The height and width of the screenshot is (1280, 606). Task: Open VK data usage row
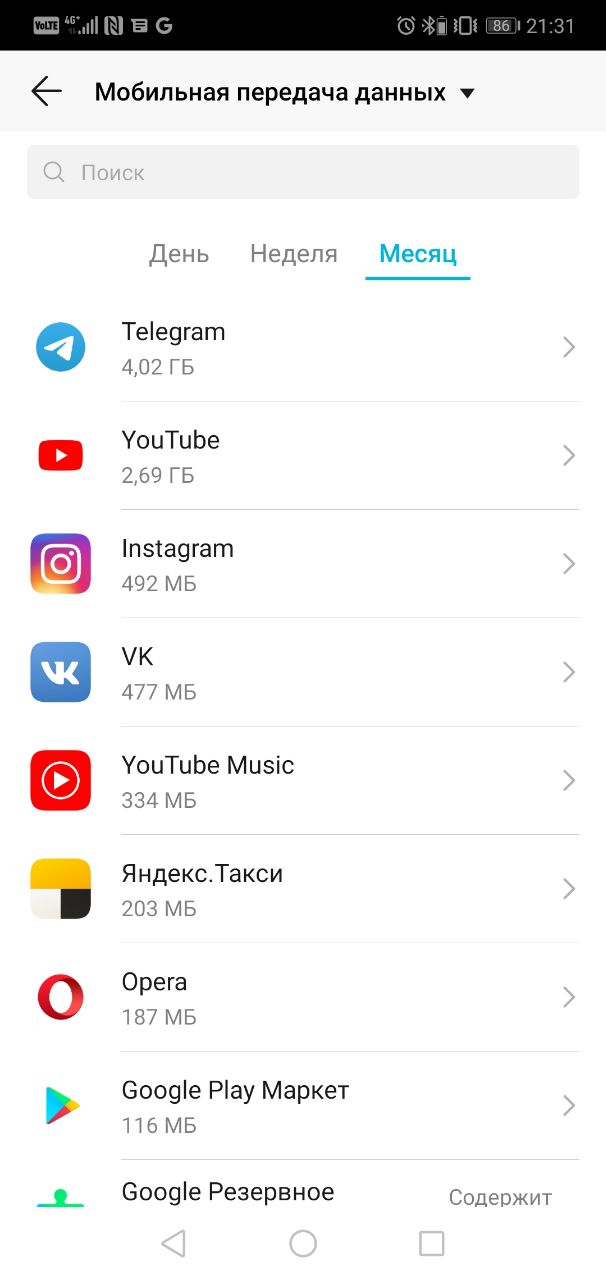tap(303, 673)
